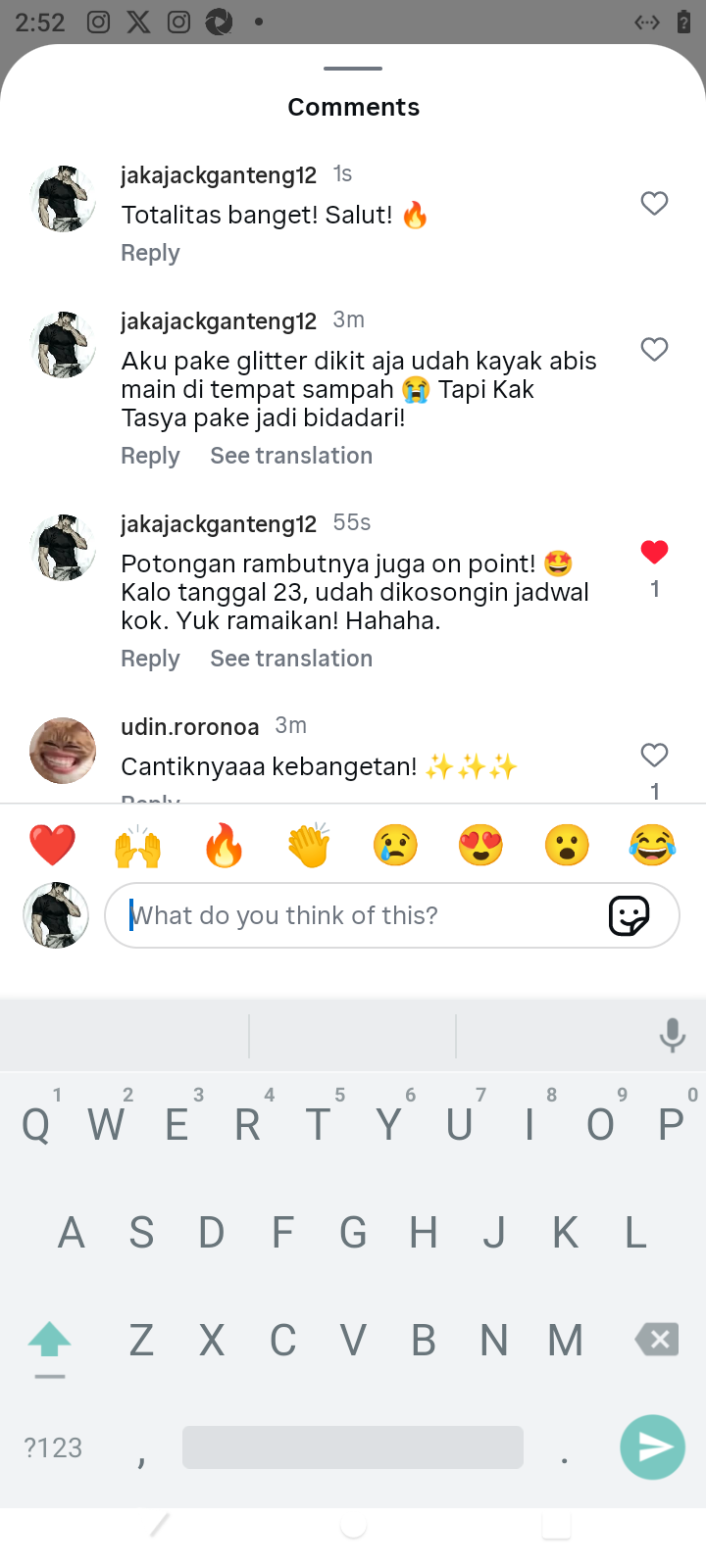This screenshot has height=1568, width=706.
Task: Like the "Totalitas banget! Salut!" comment
Action: [x=654, y=204]
